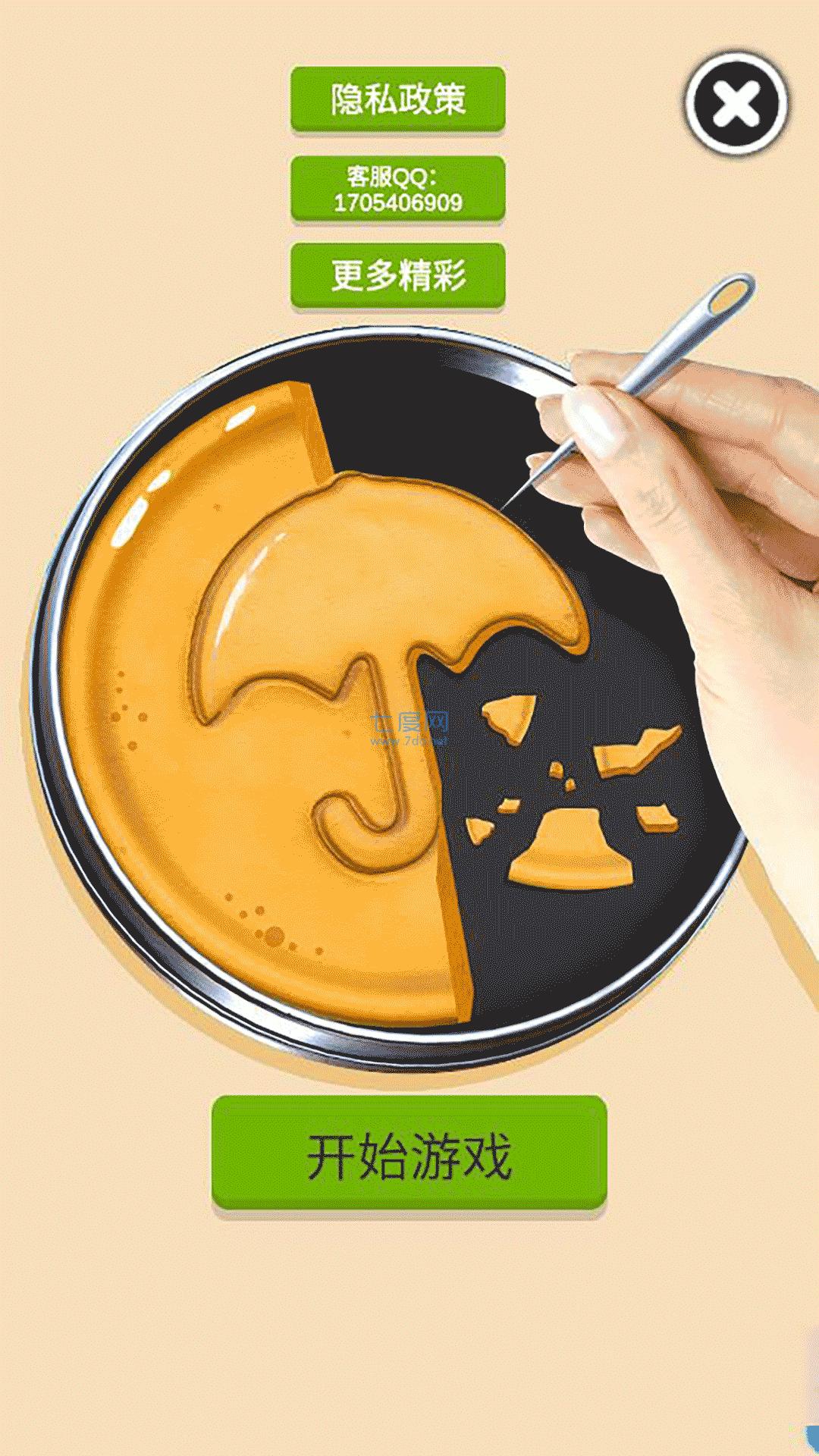The image size is (819, 1456).
Task: Start the game with 开始游戏
Action: tap(409, 1153)
